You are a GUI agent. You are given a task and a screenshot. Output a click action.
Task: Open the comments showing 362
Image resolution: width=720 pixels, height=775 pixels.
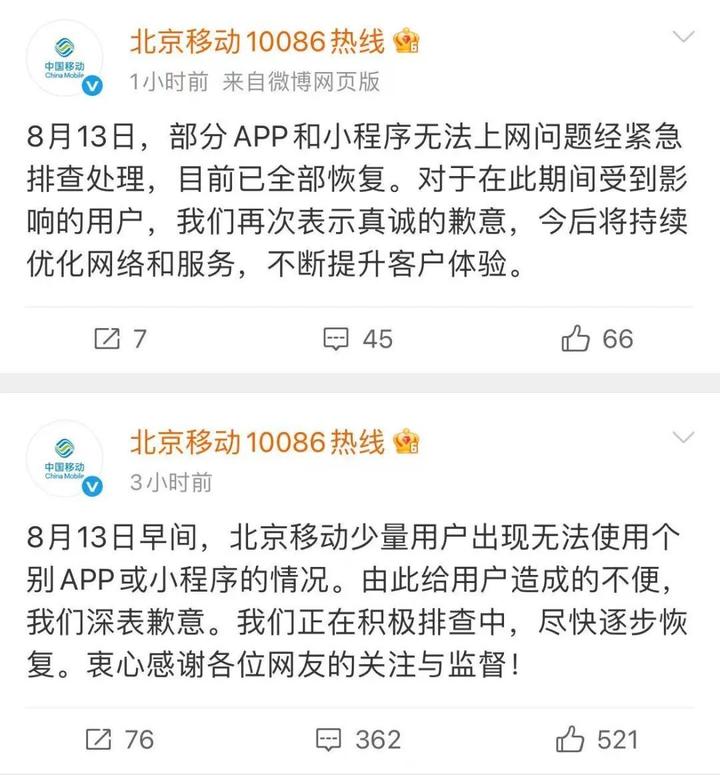[358, 739]
